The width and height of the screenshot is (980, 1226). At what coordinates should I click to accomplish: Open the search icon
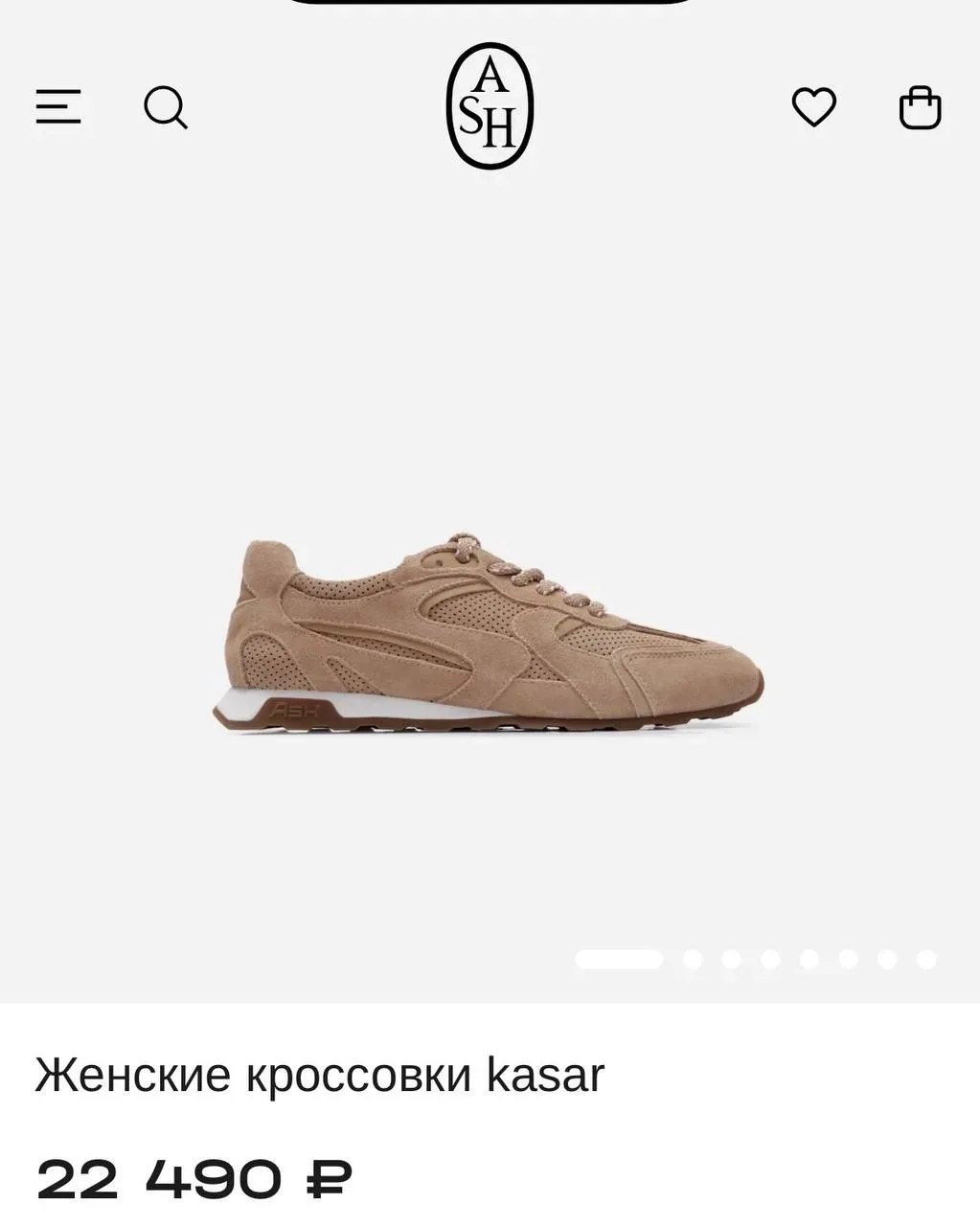click(166, 106)
